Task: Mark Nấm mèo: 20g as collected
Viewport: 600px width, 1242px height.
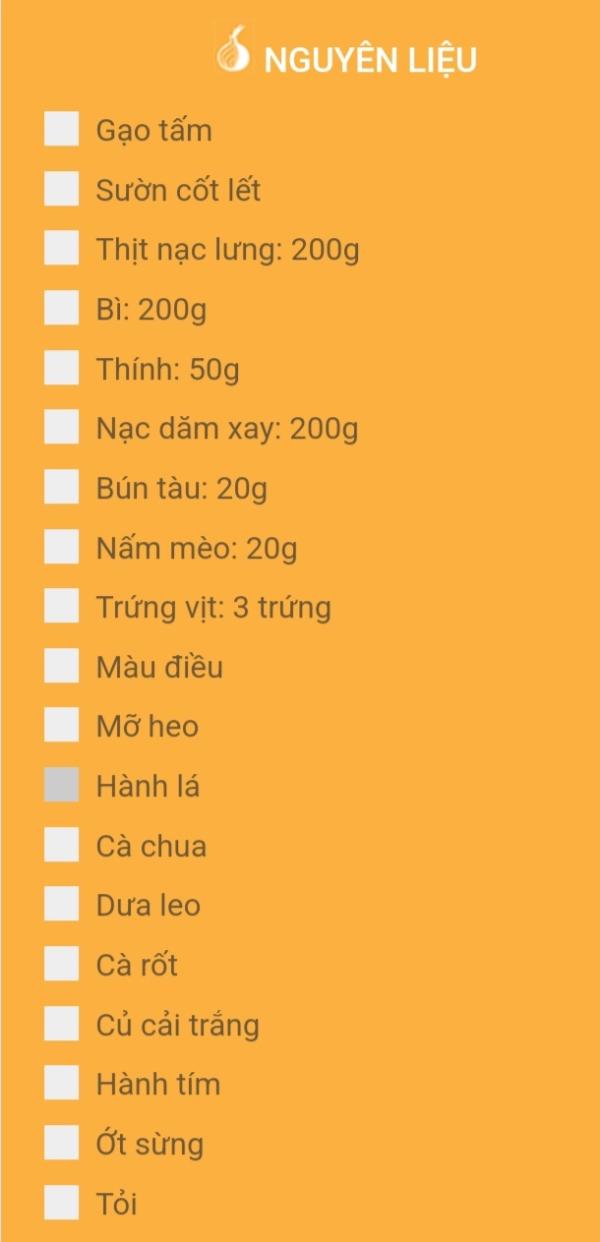Action: pos(61,547)
